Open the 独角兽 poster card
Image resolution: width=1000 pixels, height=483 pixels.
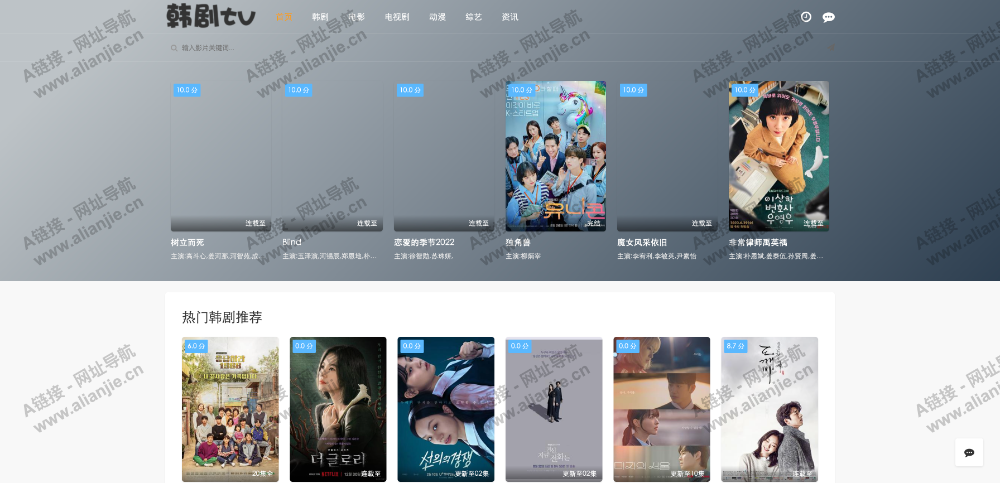tap(555, 155)
